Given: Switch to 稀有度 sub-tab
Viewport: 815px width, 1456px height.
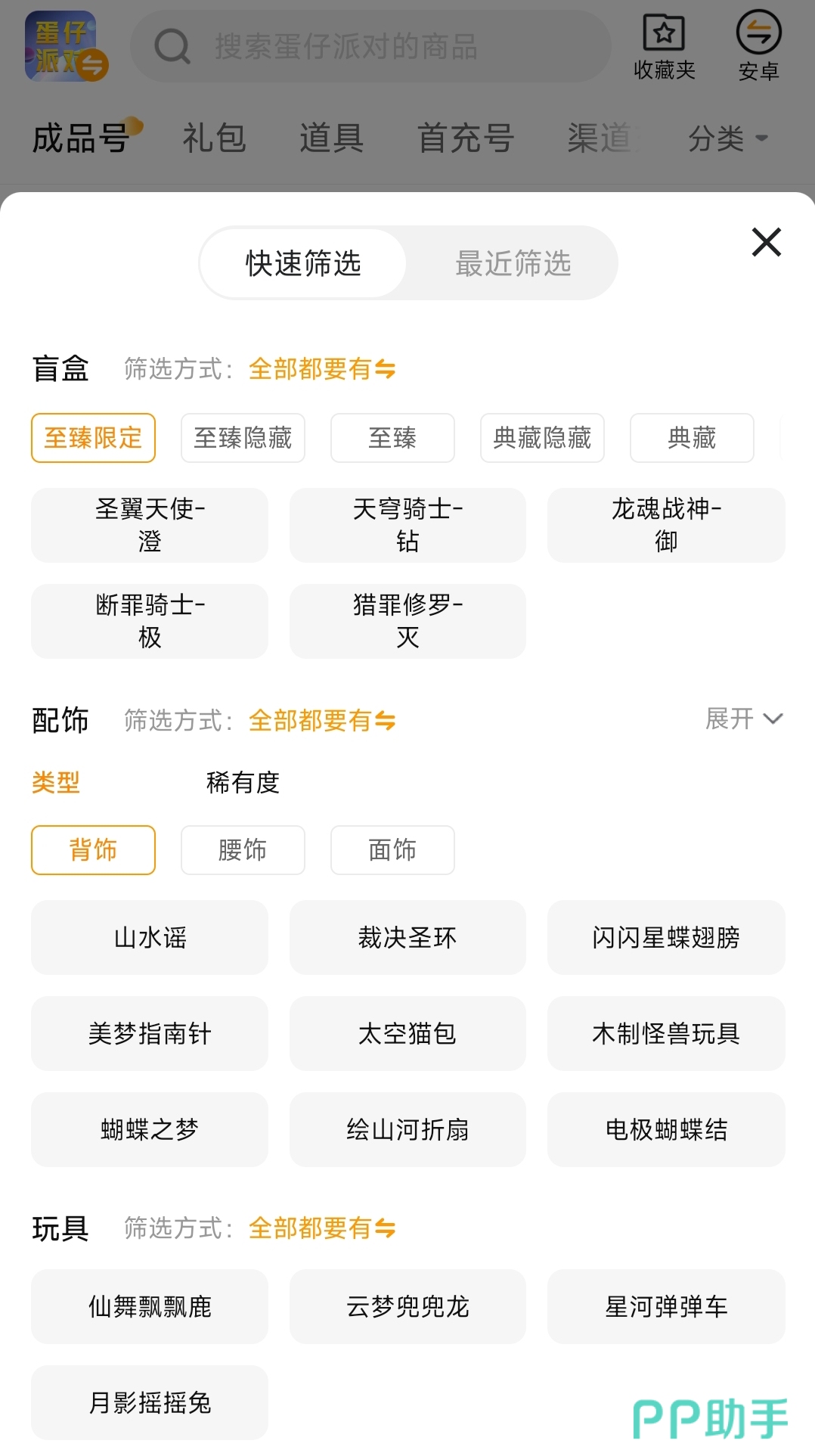Looking at the screenshot, I should (243, 782).
